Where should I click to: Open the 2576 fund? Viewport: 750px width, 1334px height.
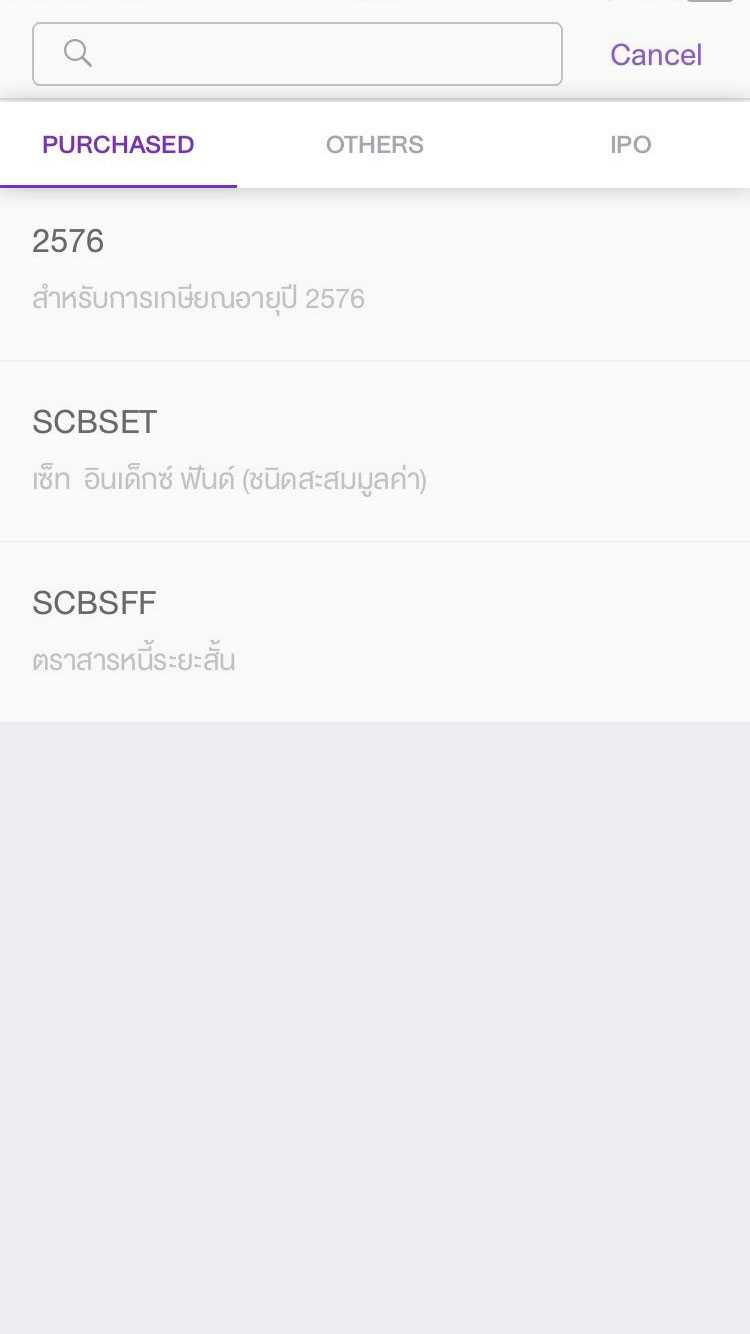(x=374, y=269)
